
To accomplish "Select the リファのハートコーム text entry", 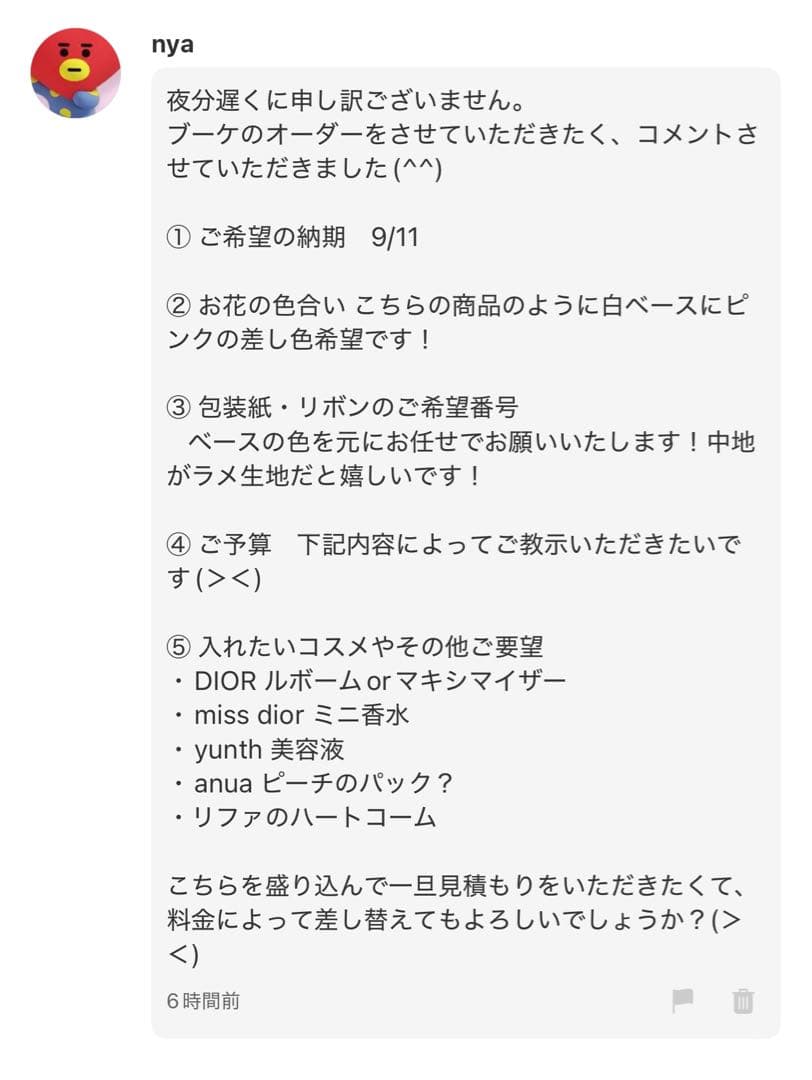I will 300,818.
